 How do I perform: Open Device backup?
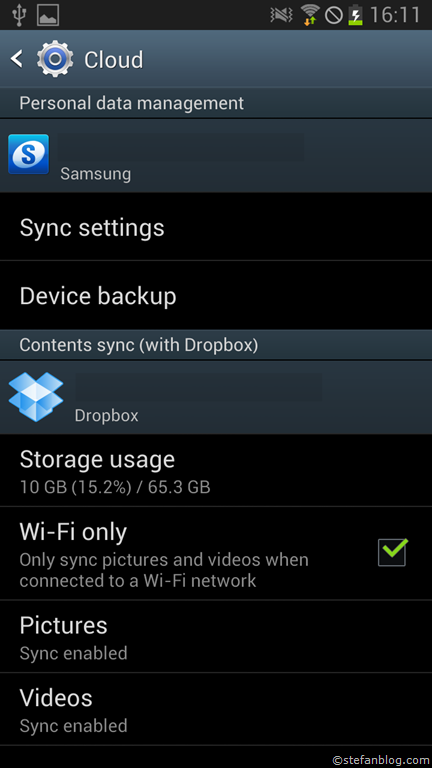[x=216, y=295]
